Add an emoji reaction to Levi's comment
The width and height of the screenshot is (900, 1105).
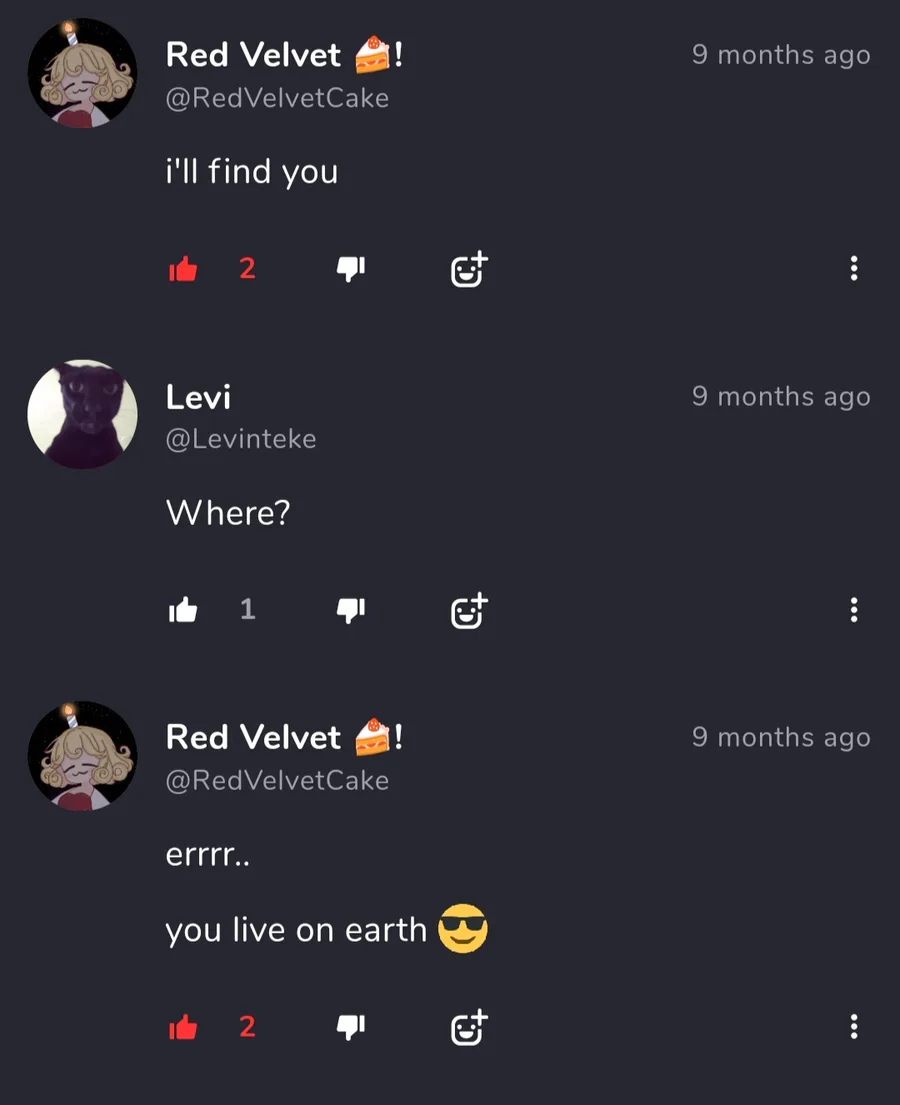469,610
